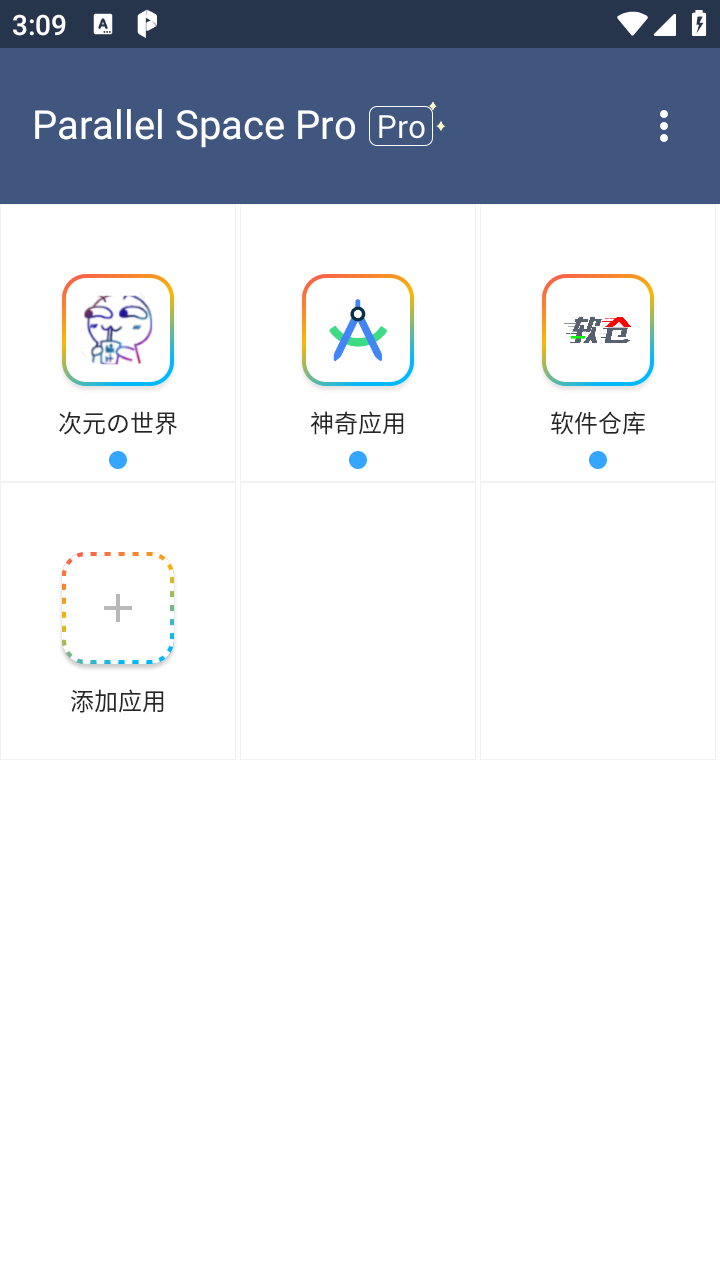The height and width of the screenshot is (1280, 720).
Task: Tap the P-shaped notification icon in status bar
Action: tap(146, 24)
